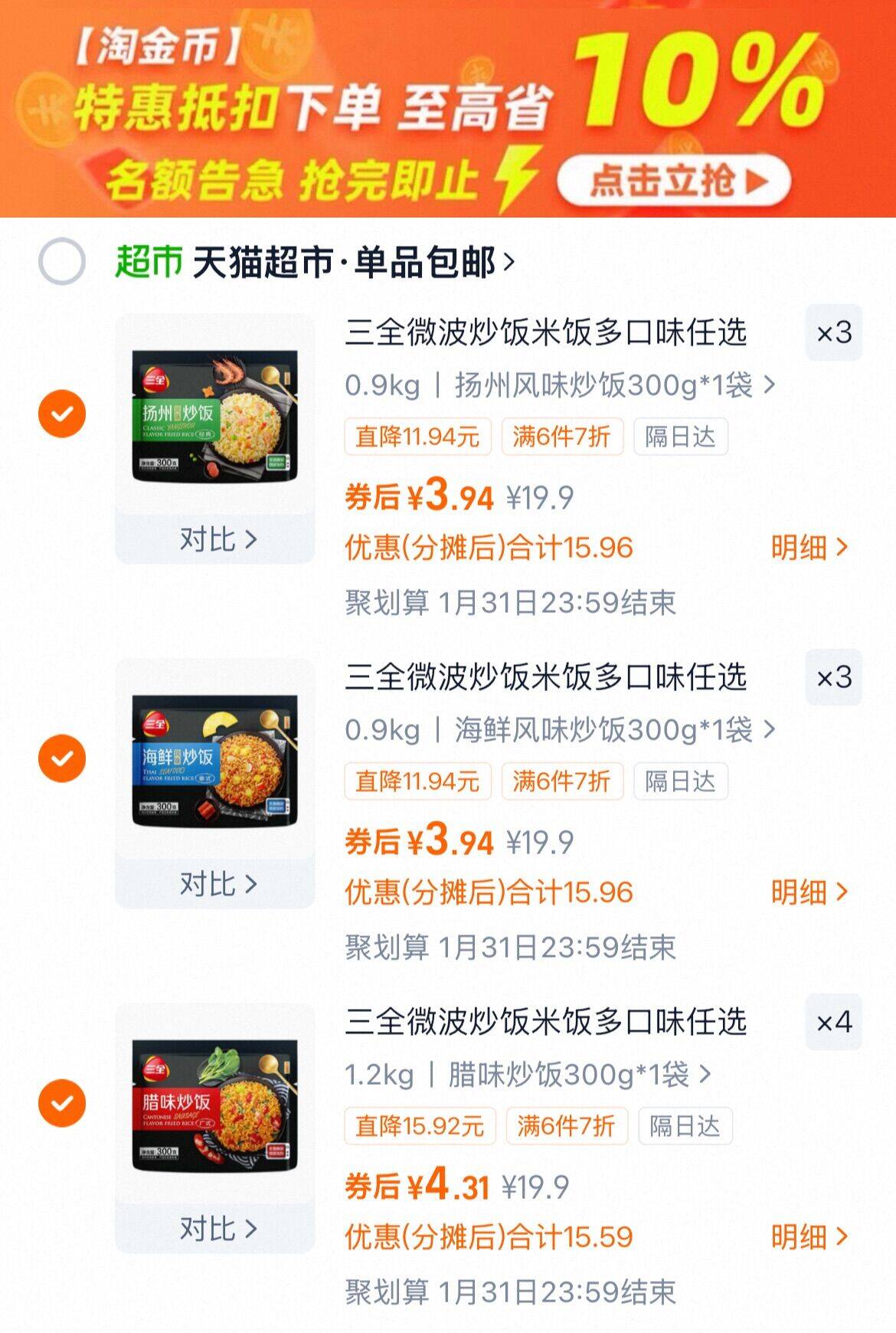
Task: Compare the 腊味炒饭 product via 对比
Action: tap(217, 1230)
